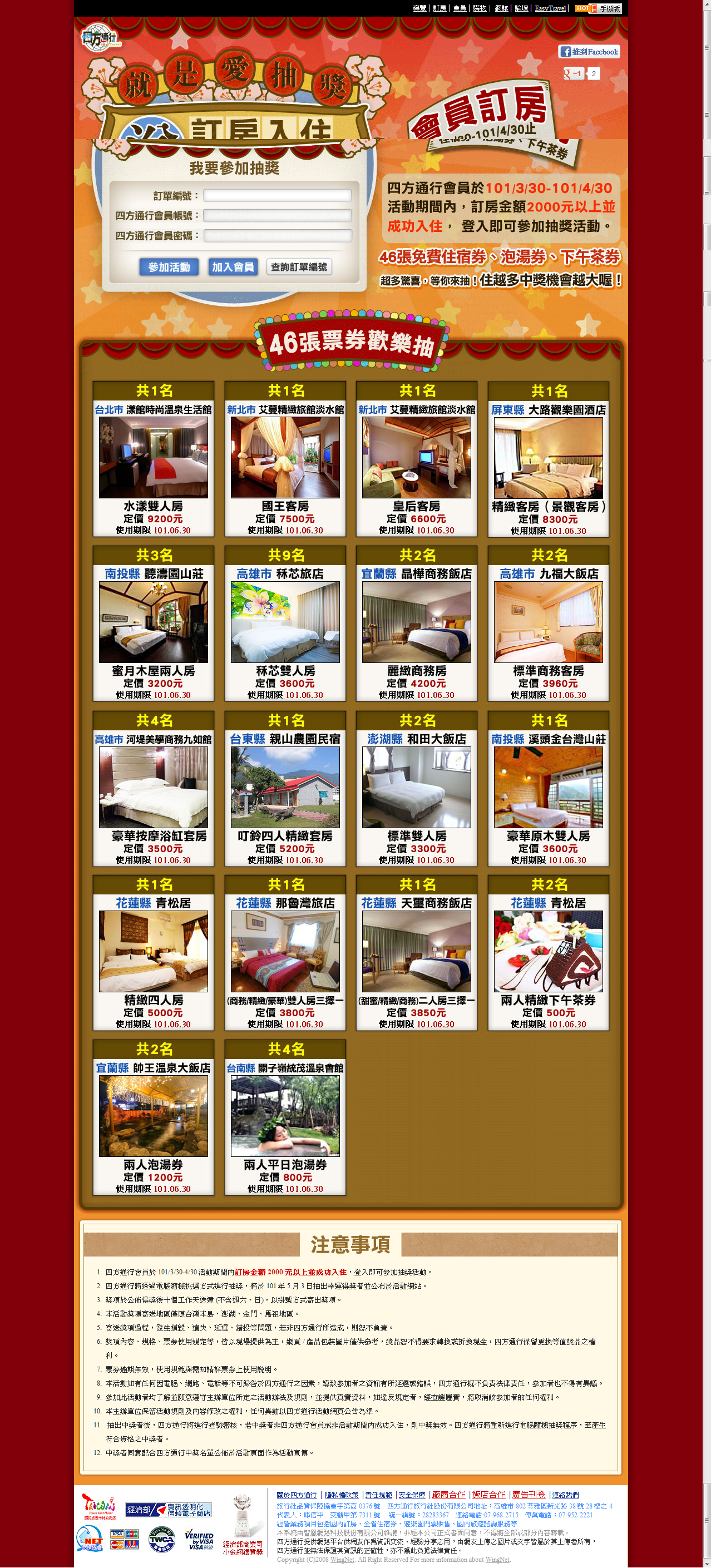This screenshot has width=711, height=1568.
Task: Click the 查詢訂單編號 button
Action: click(299, 267)
